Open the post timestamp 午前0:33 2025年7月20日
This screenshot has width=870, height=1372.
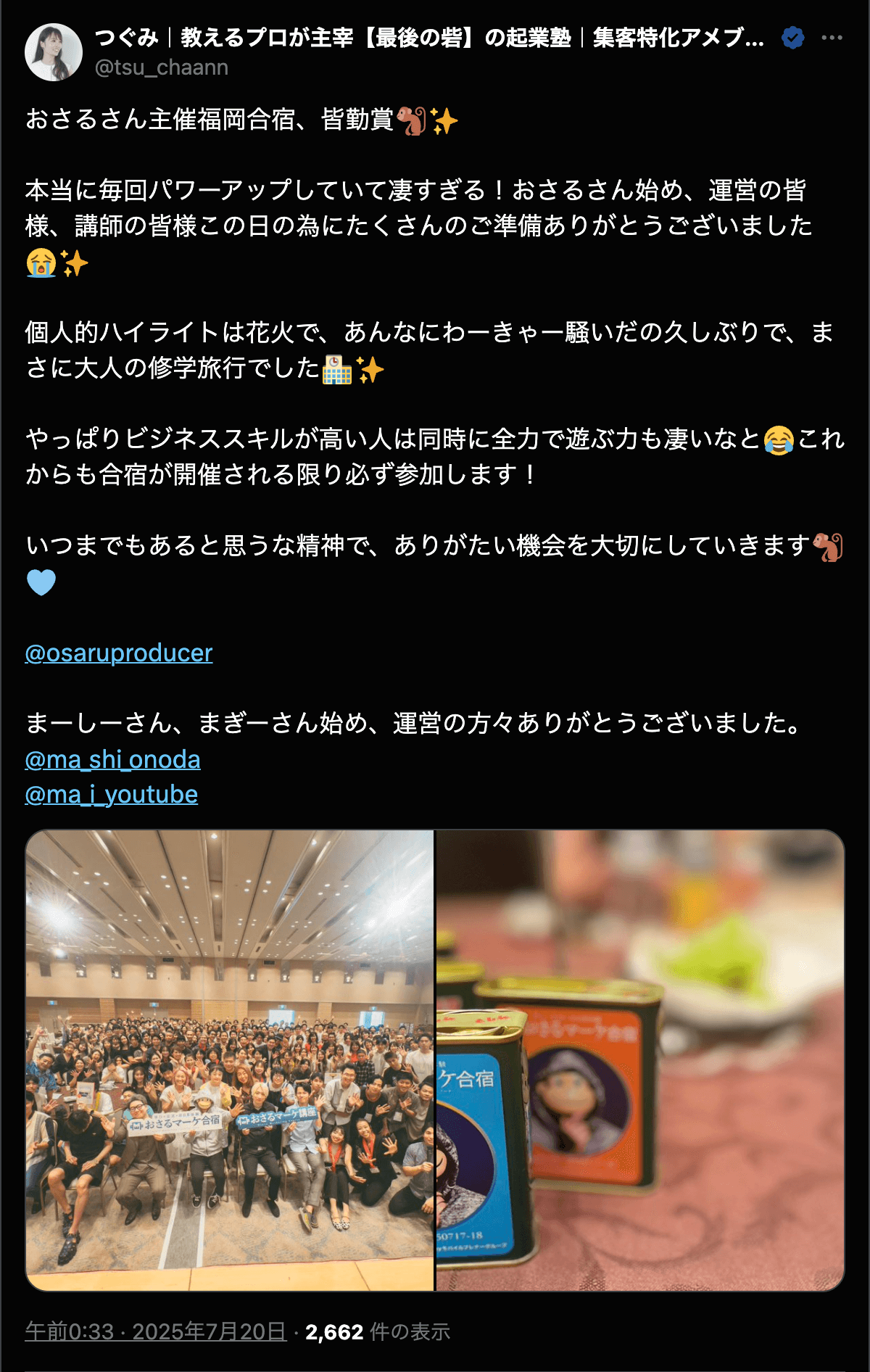[156, 1331]
